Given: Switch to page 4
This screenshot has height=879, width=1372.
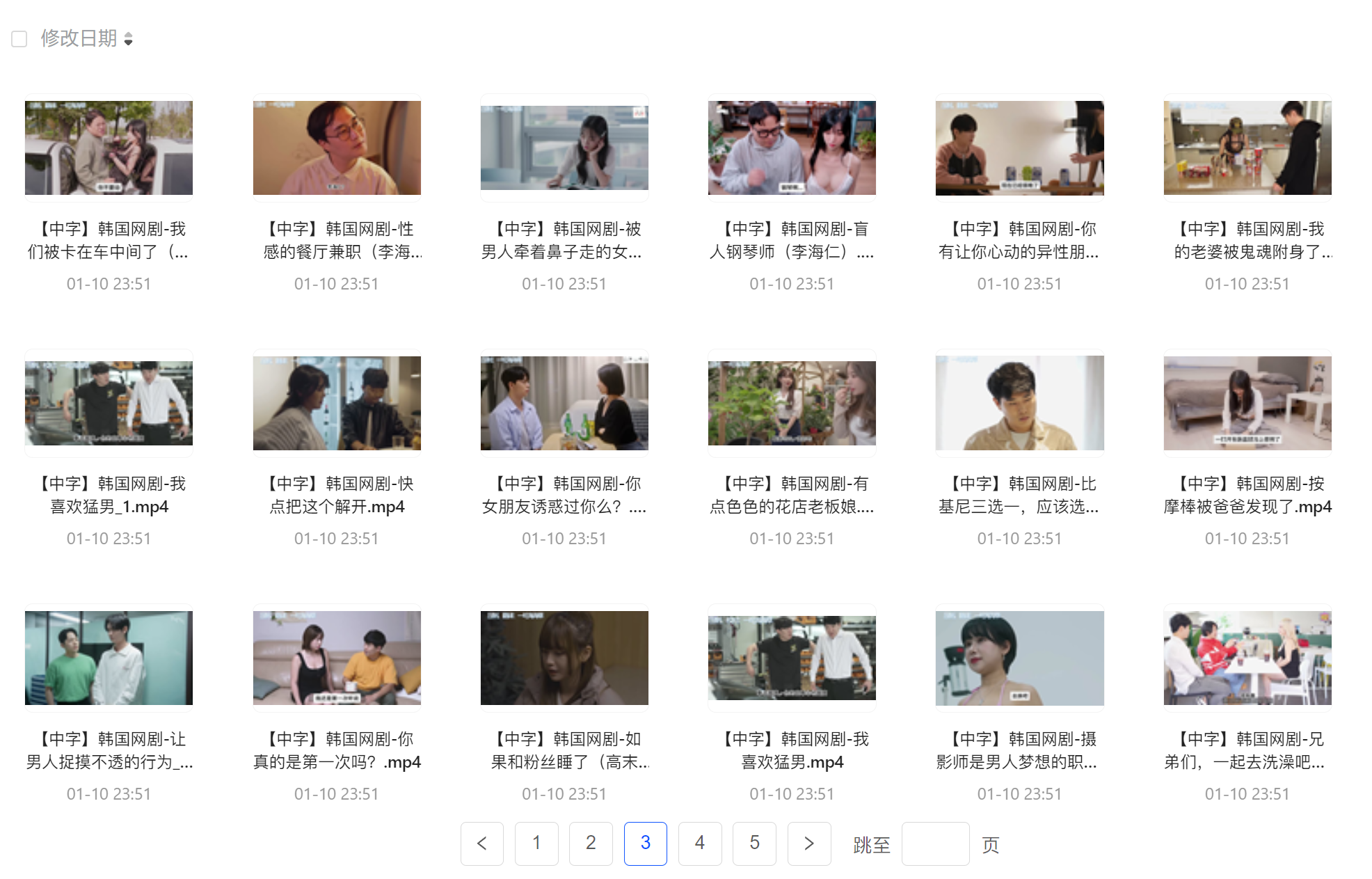Looking at the screenshot, I should point(700,844).
